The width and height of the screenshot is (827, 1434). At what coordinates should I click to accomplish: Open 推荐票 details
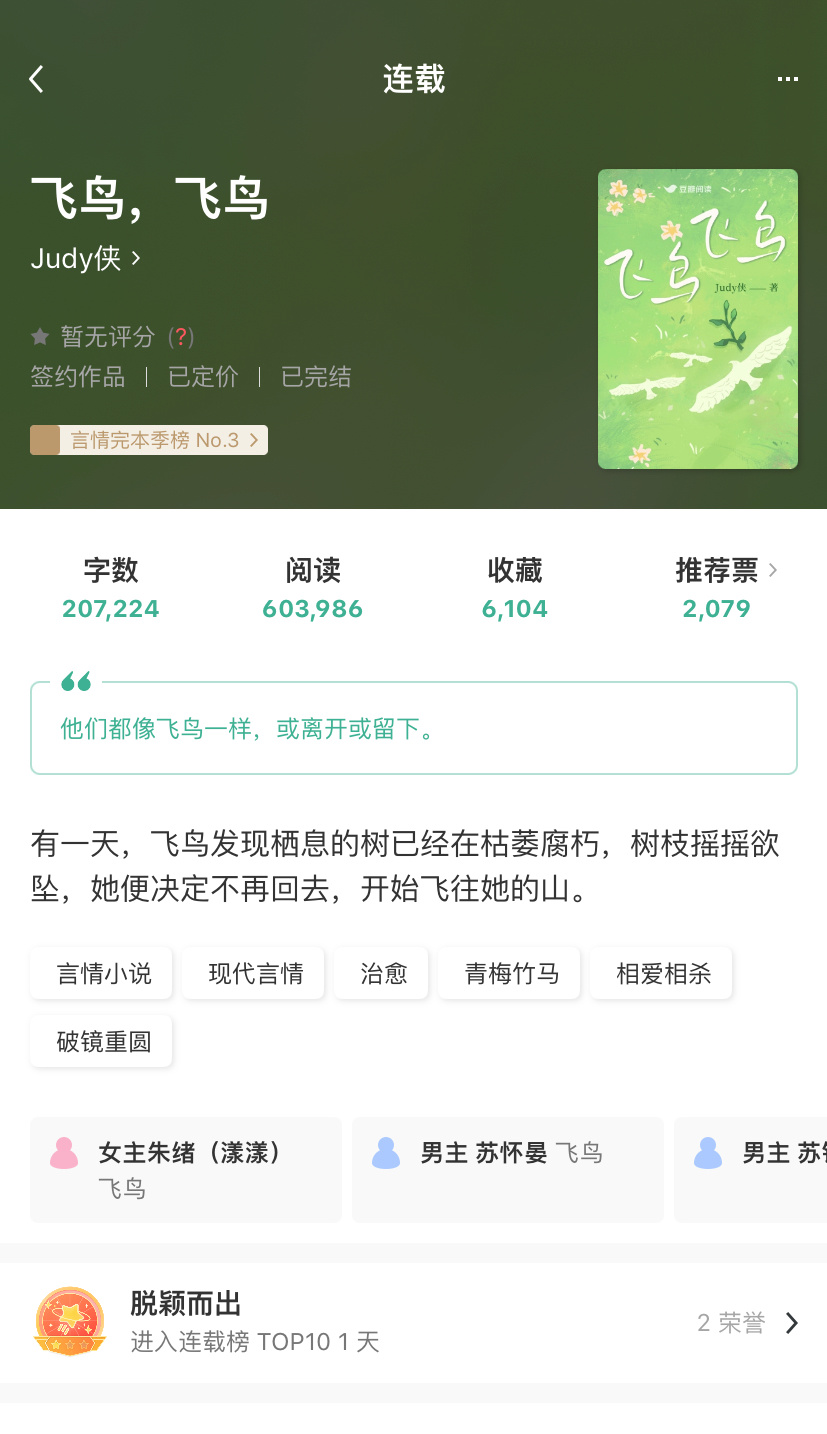tap(726, 589)
